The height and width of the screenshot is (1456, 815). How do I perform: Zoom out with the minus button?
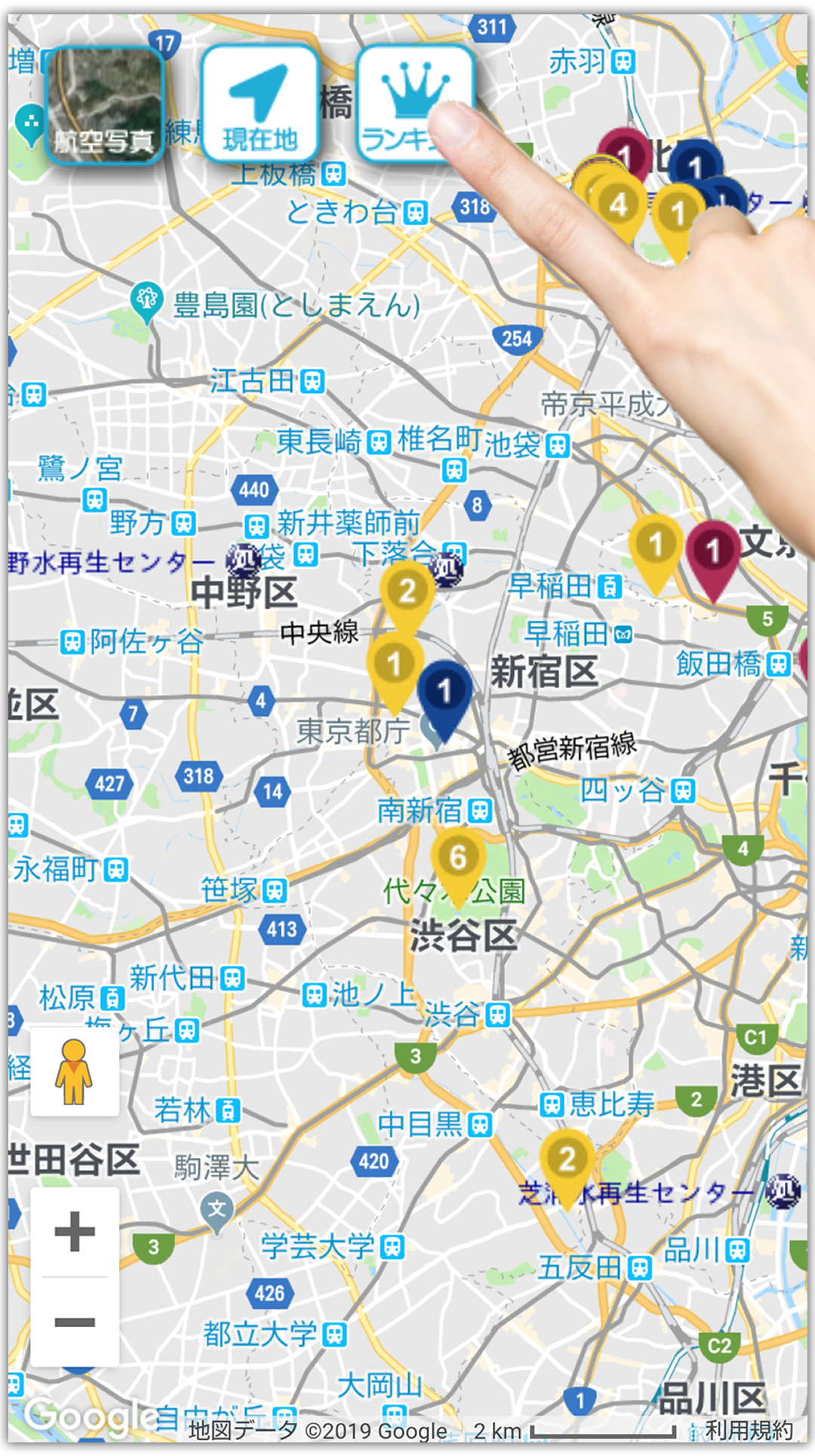[75, 1322]
